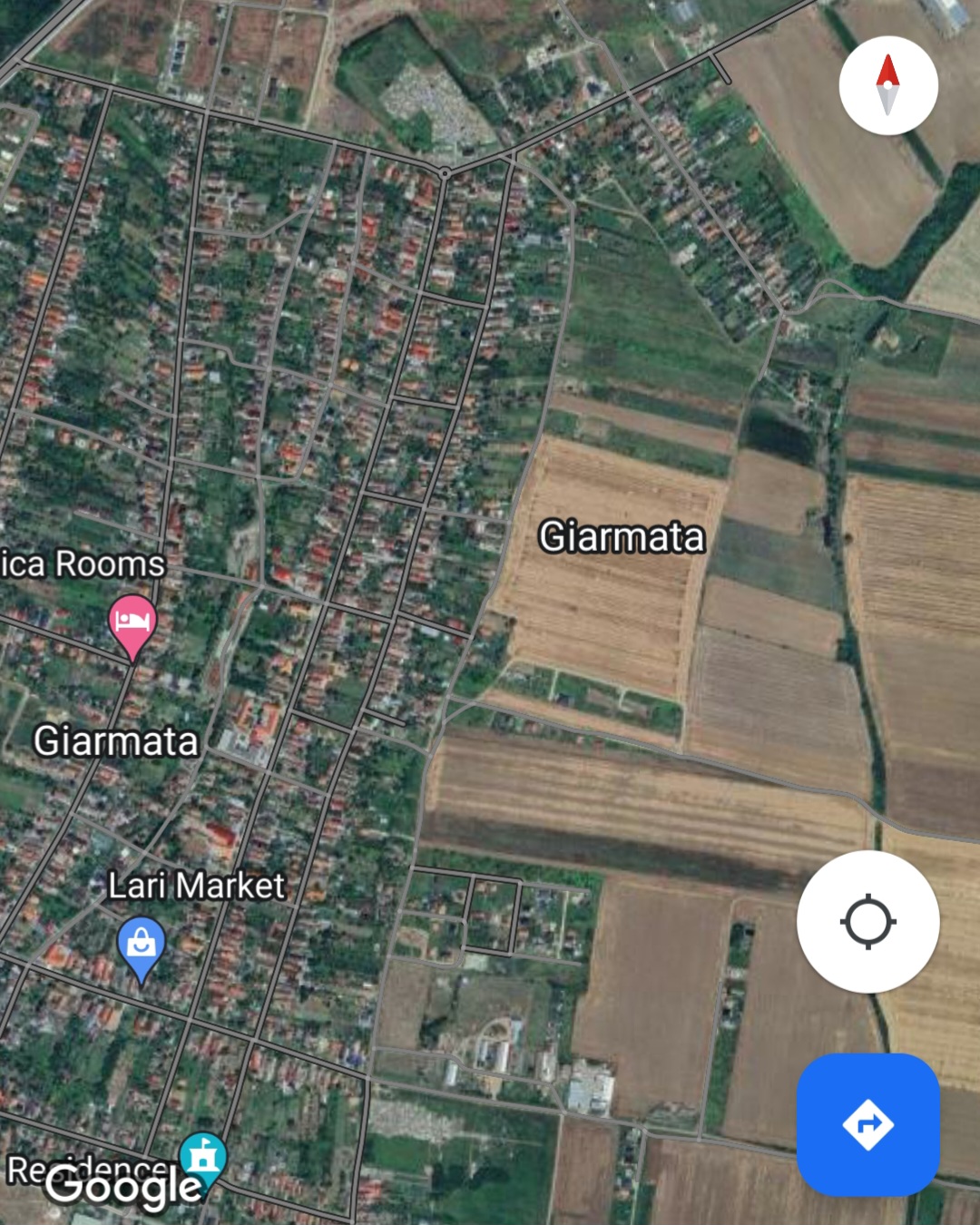Center the map on my location
980x1225 pixels.
867,921
